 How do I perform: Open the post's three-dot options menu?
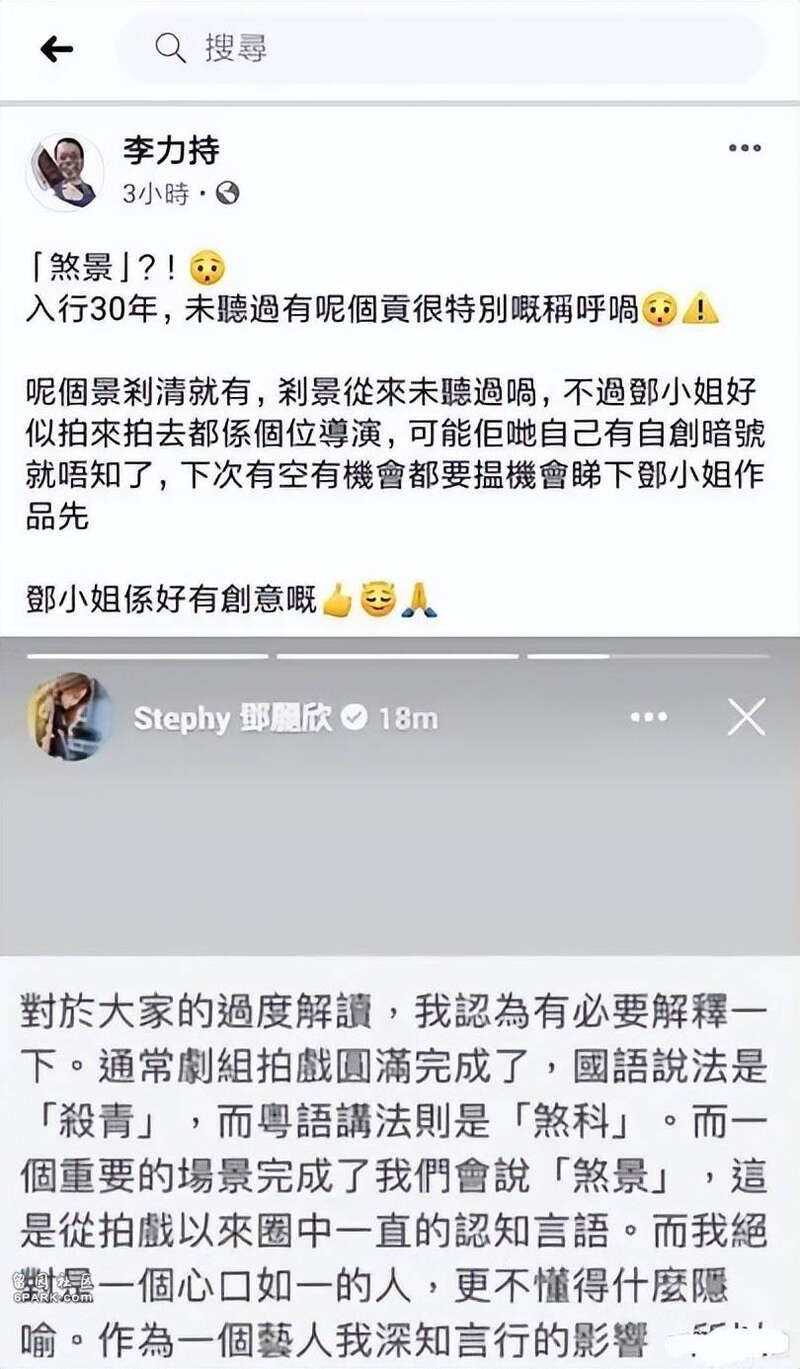[x=744, y=149]
